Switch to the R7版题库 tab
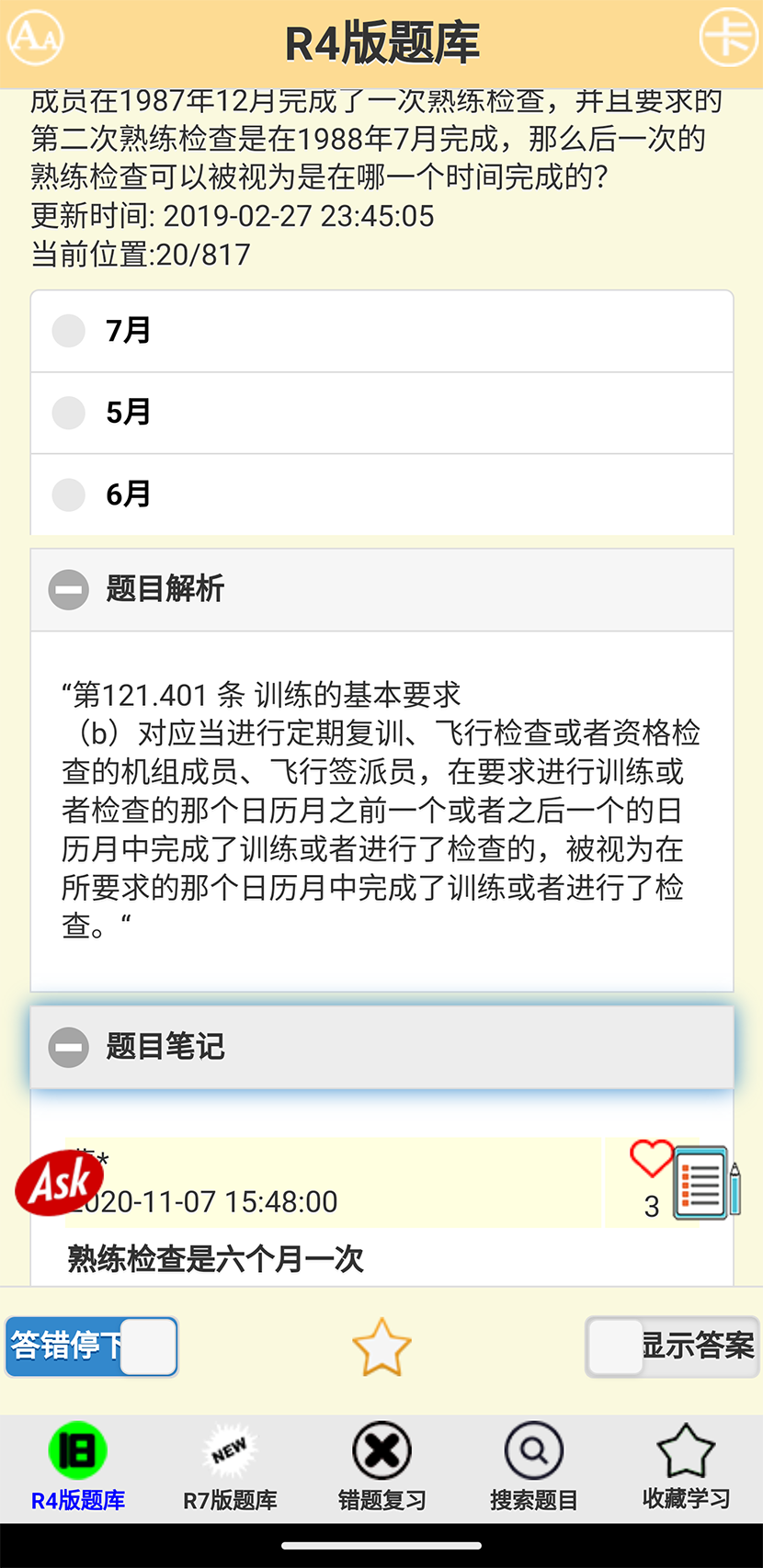This screenshot has height=1568, width=763. pyautogui.click(x=229, y=1466)
